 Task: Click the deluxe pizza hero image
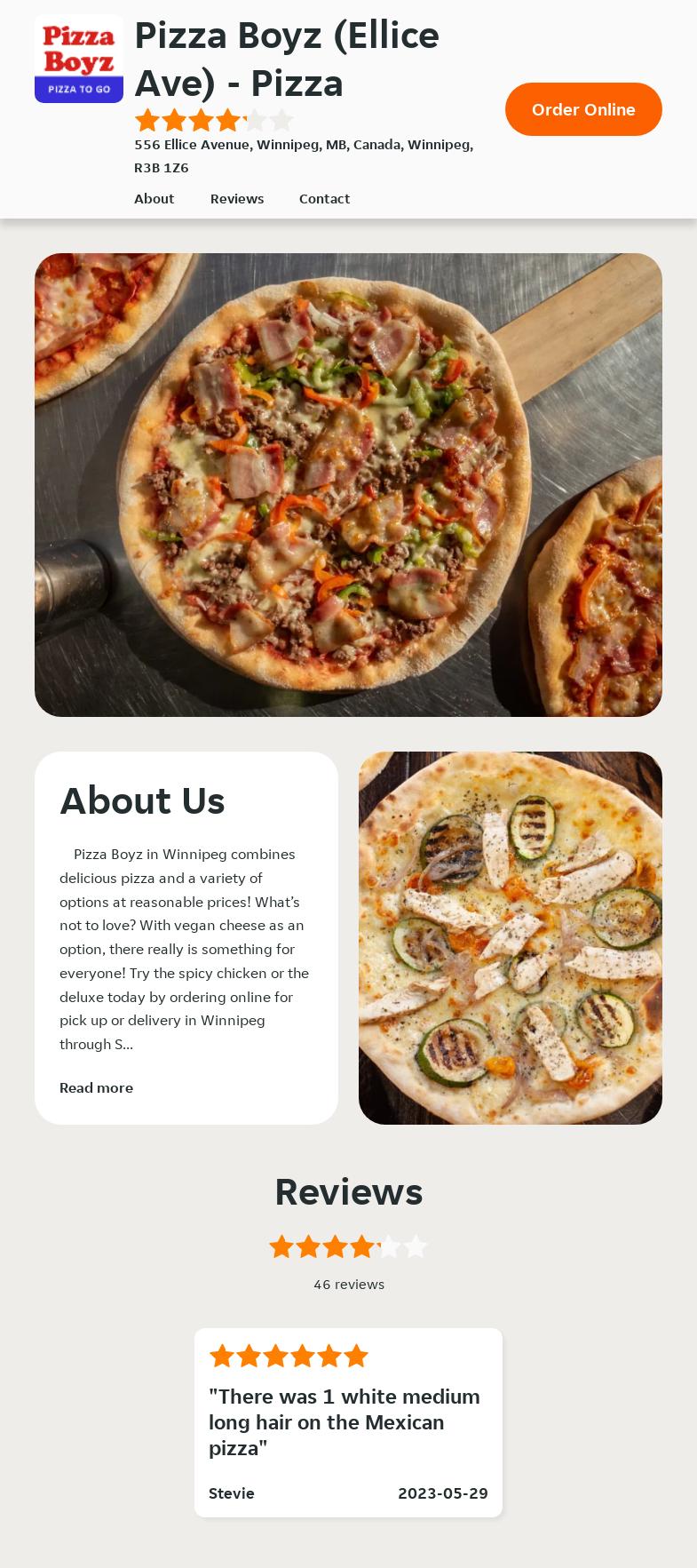[348, 485]
